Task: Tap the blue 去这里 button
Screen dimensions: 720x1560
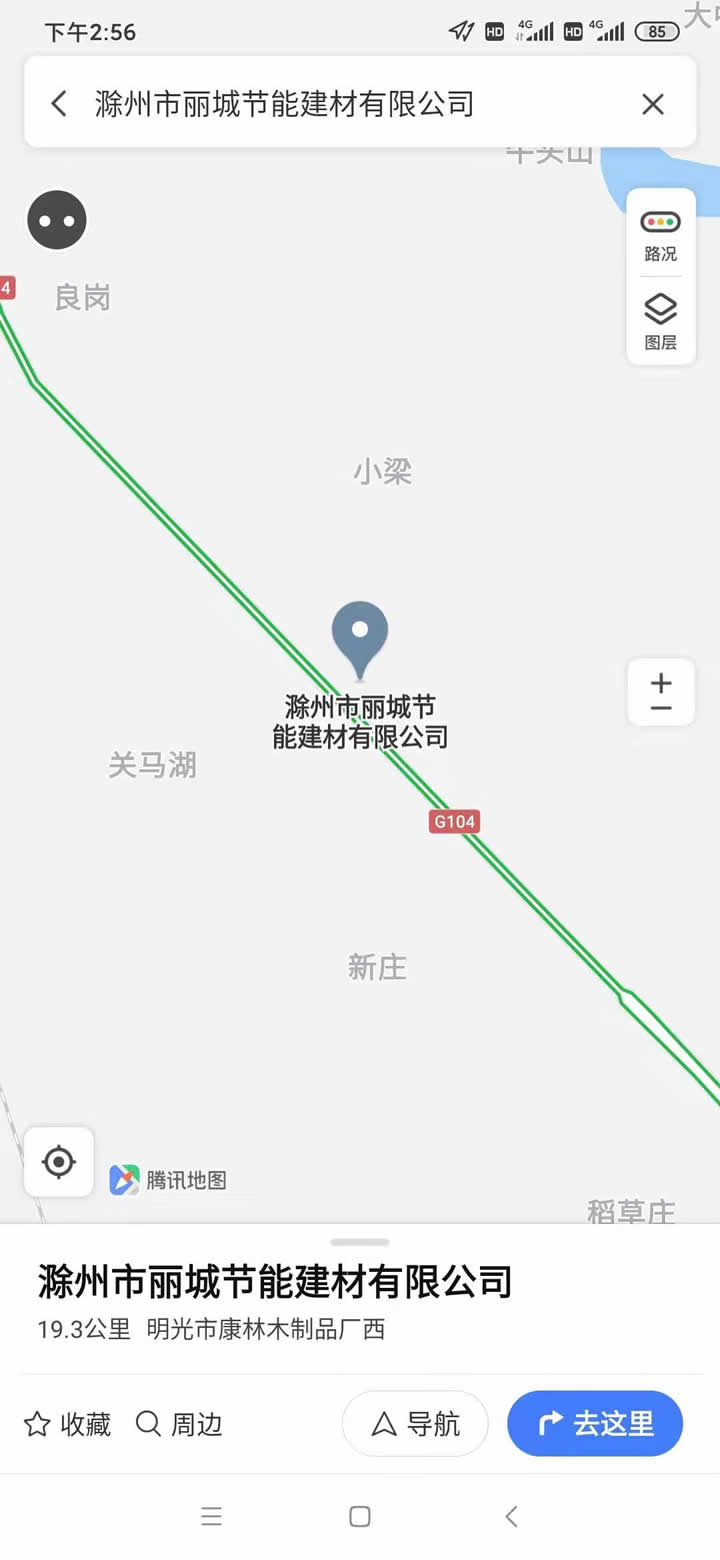Action: [595, 1424]
